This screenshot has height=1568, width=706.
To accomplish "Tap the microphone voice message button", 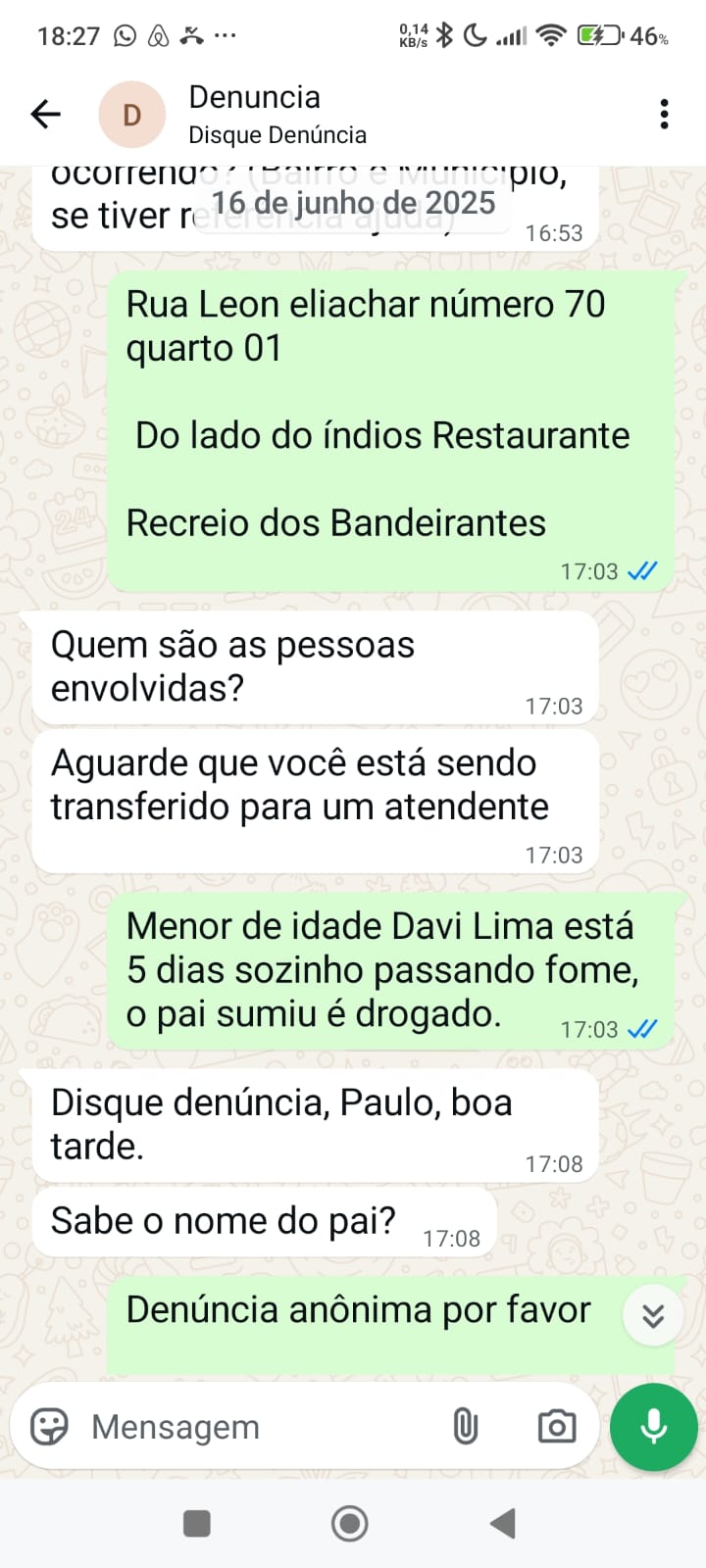I will pyautogui.click(x=653, y=1427).
